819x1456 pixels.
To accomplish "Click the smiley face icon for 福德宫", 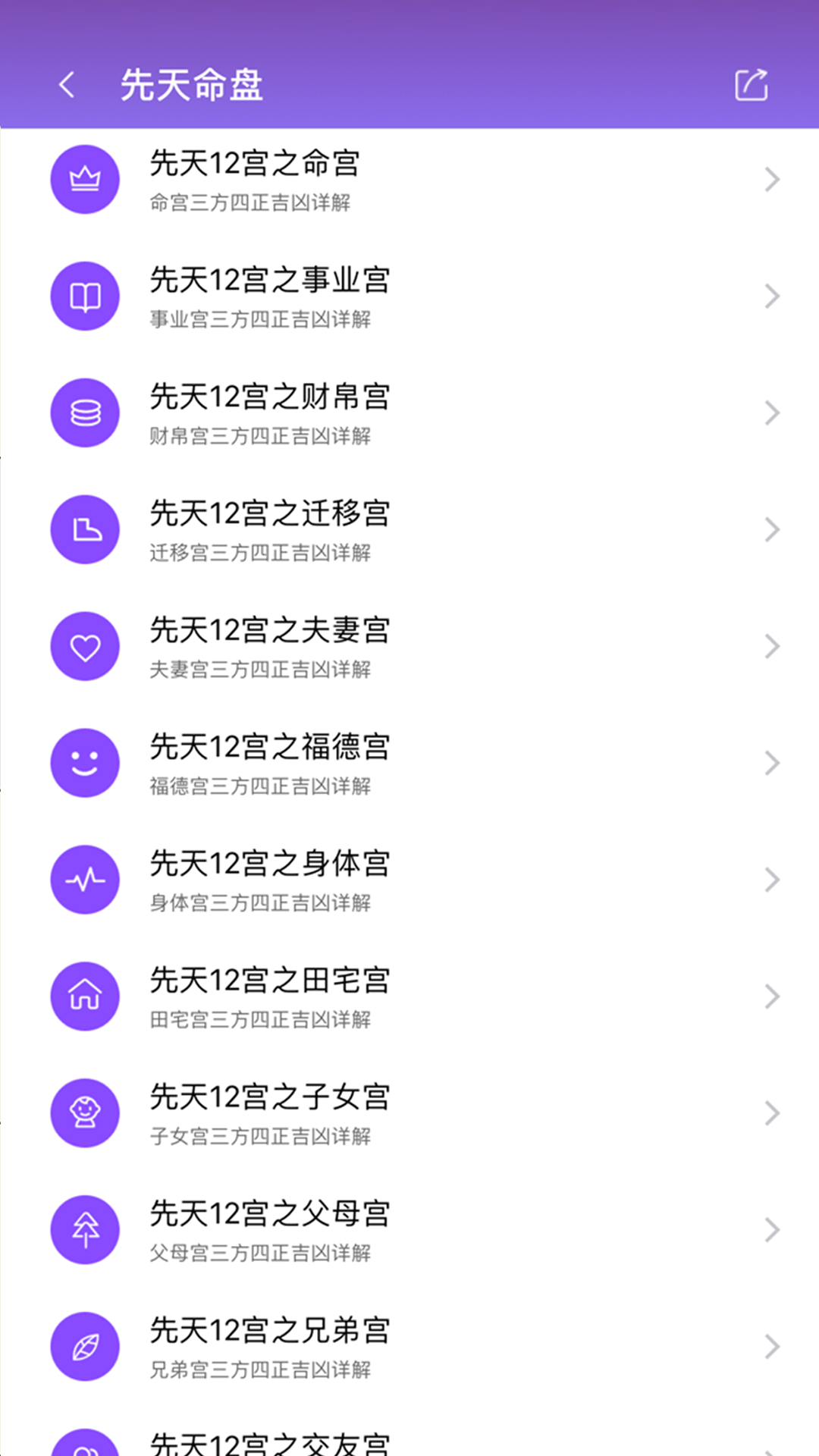I will [x=84, y=764].
